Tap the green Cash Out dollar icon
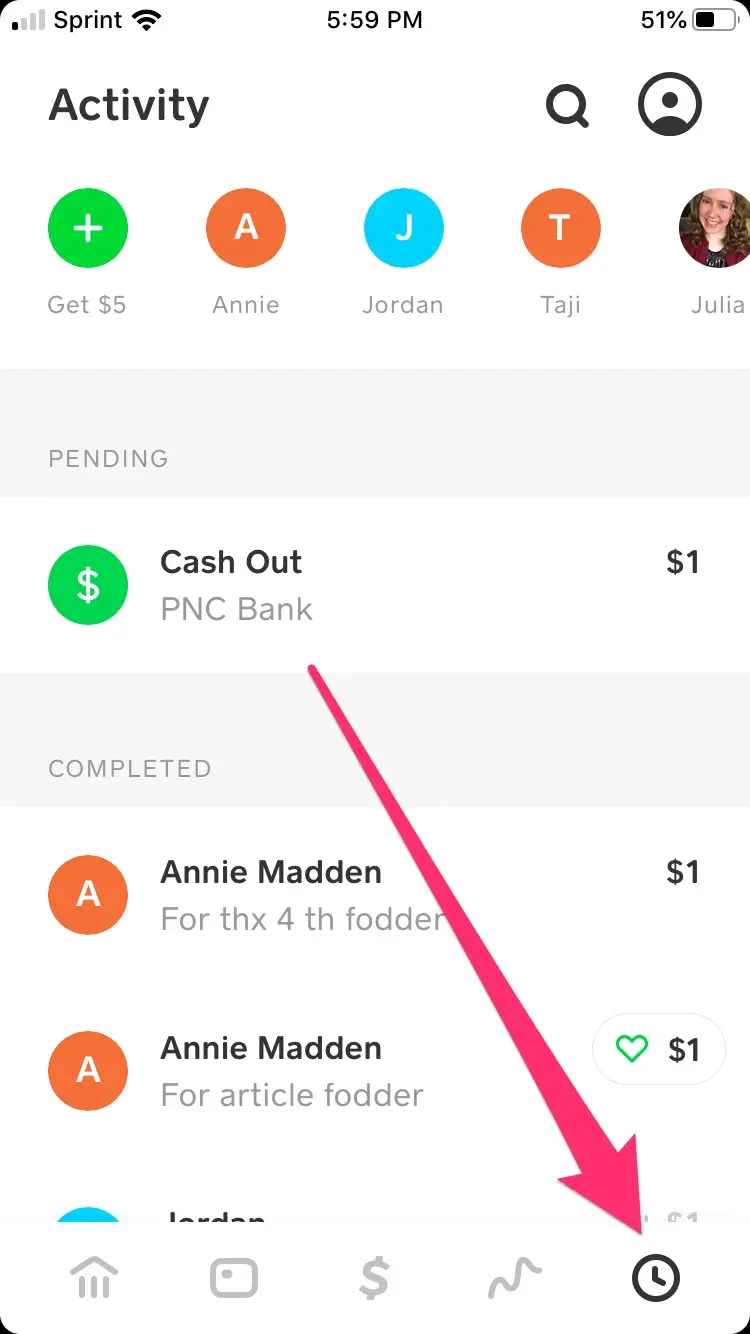The width and height of the screenshot is (750, 1334). point(88,585)
